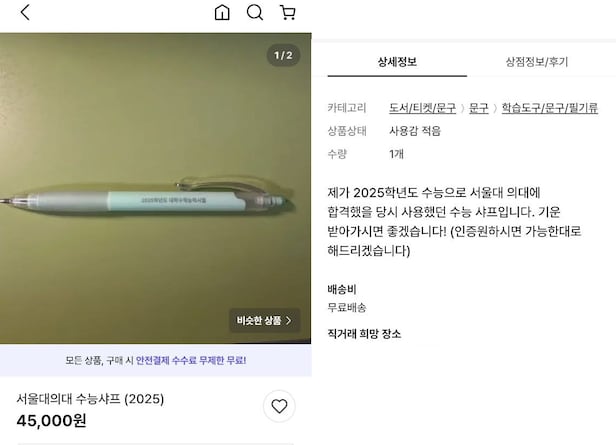The height and width of the screenshot is (445, 616).
Task: Switch to the 상세정보 tab
Action: click(397, 62)
